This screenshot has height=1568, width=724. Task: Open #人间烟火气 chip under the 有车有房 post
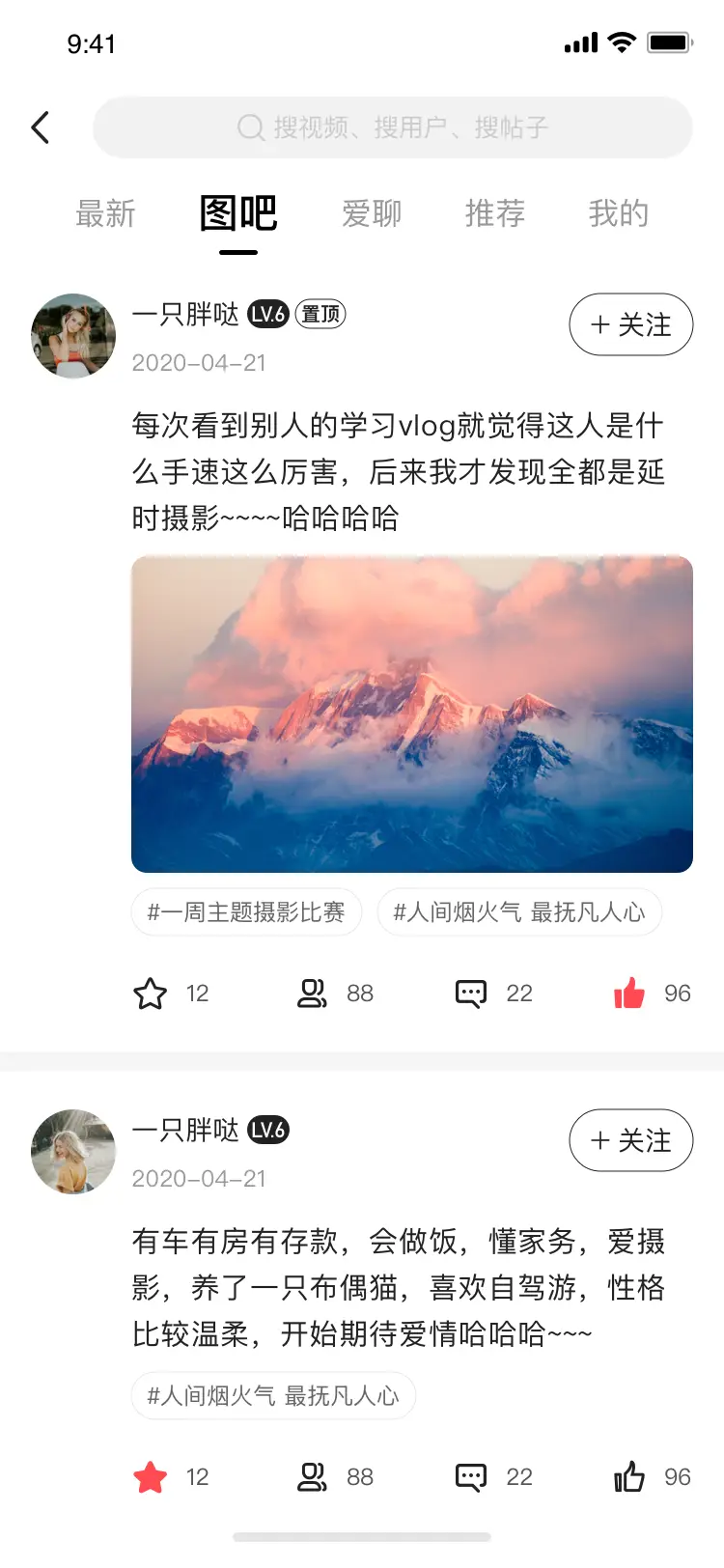tap(273, 1396)
